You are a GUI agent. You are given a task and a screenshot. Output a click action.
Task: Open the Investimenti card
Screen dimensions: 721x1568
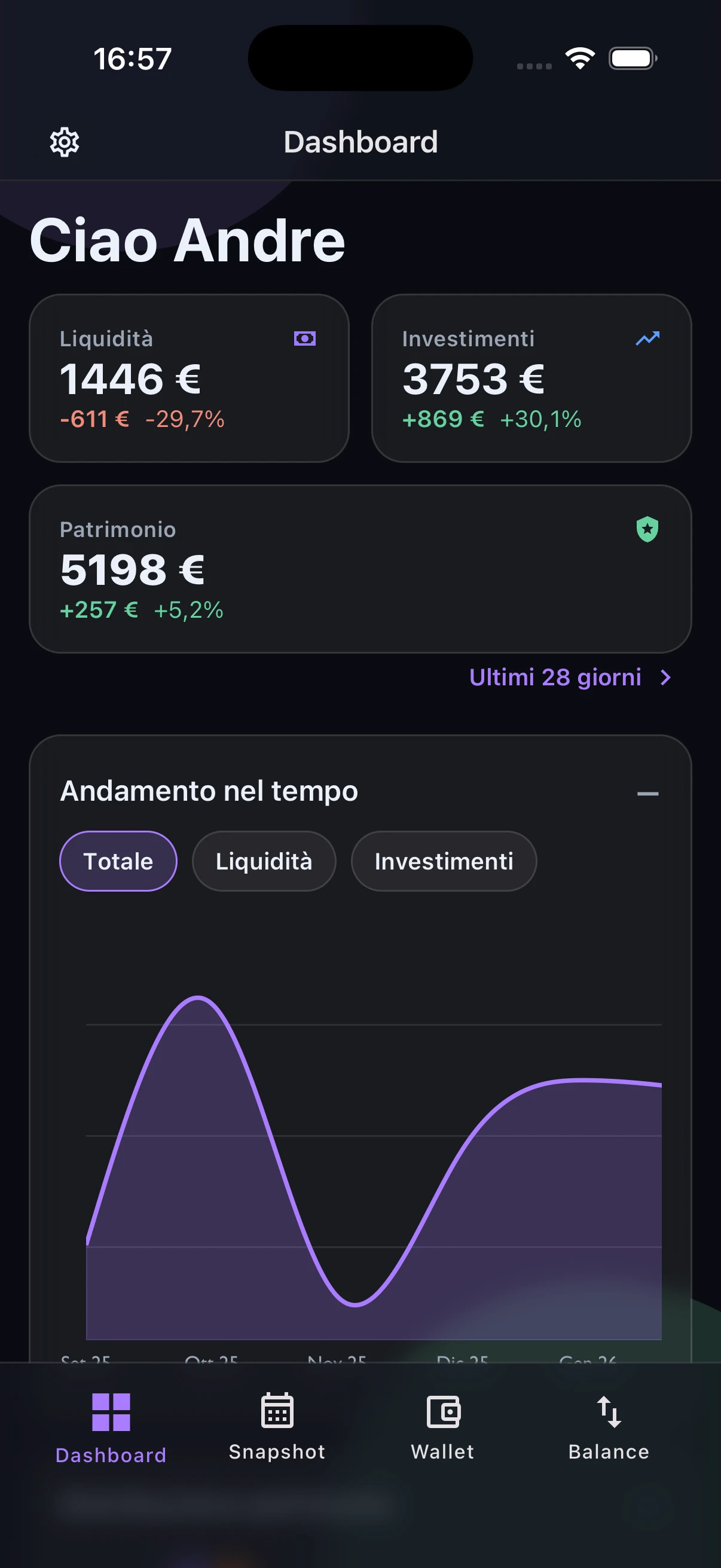533,377
